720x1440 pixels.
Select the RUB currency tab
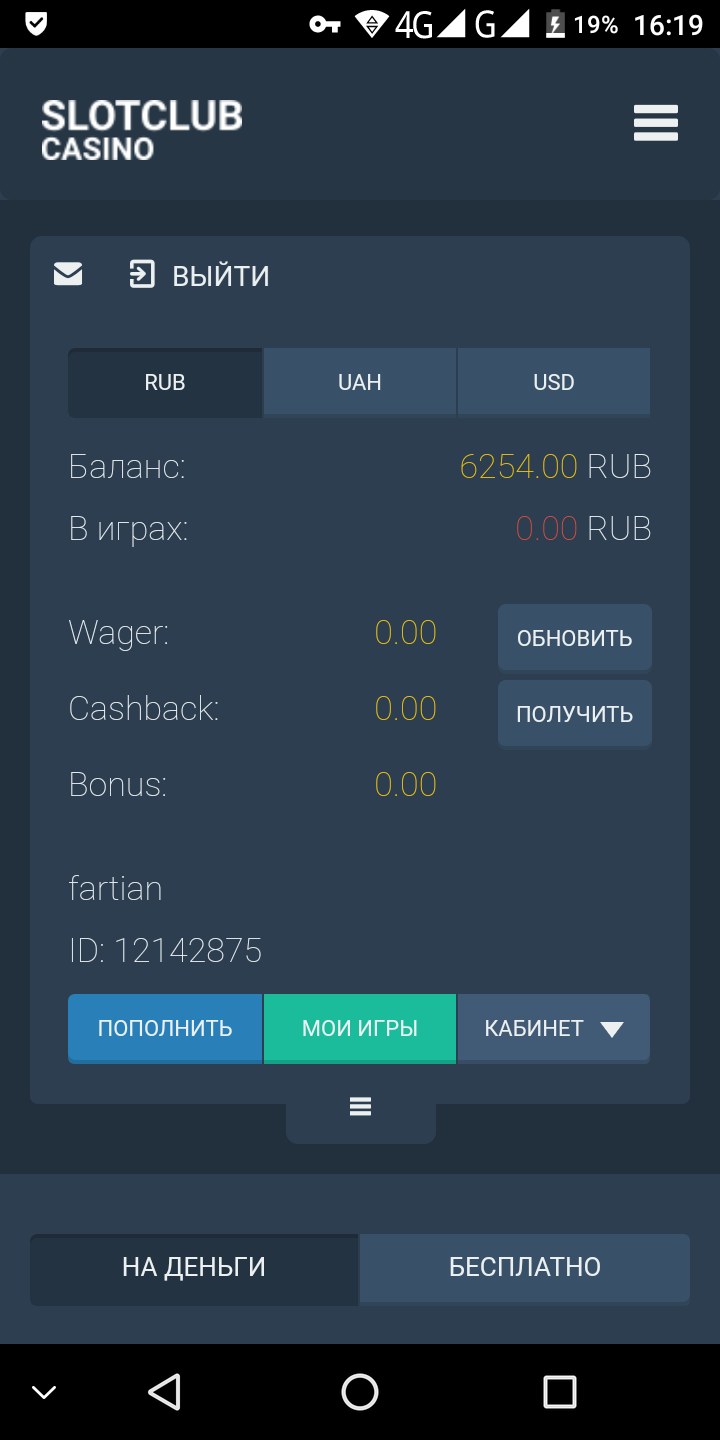click(x=165, y=382)
